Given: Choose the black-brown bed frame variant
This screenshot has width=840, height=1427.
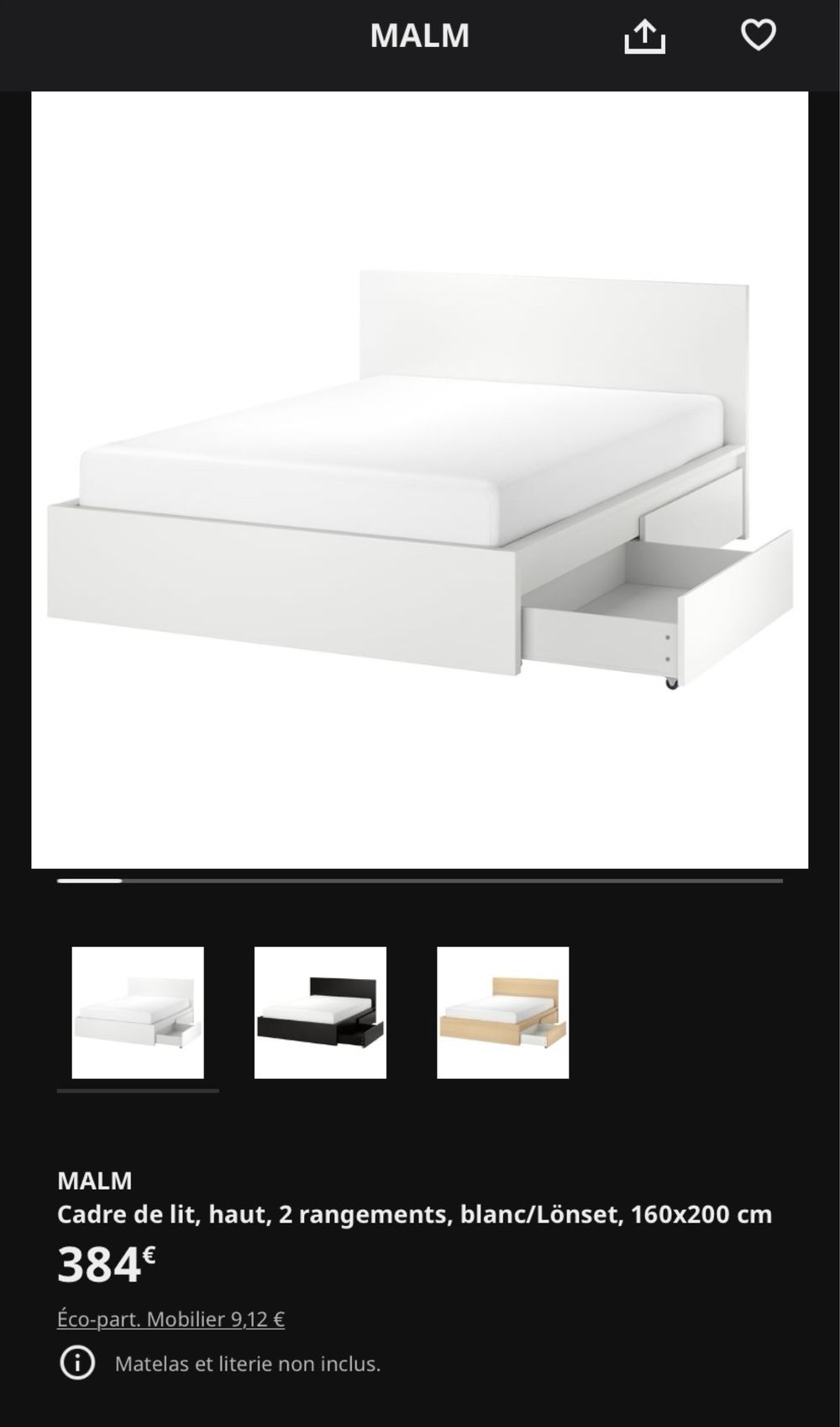Looking at the screenshot, I should (320, 1013).
